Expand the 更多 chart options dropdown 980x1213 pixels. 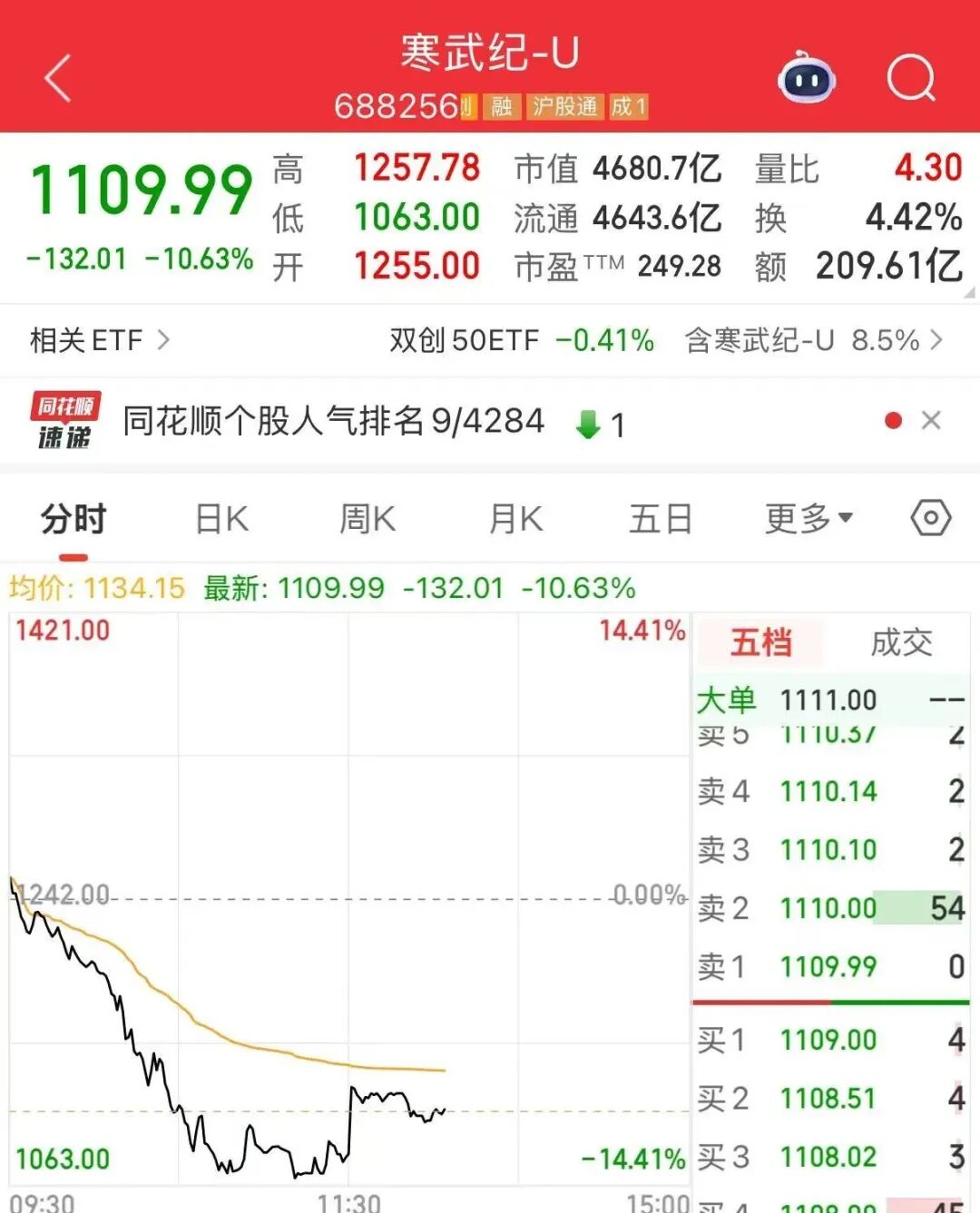[808, 519]
